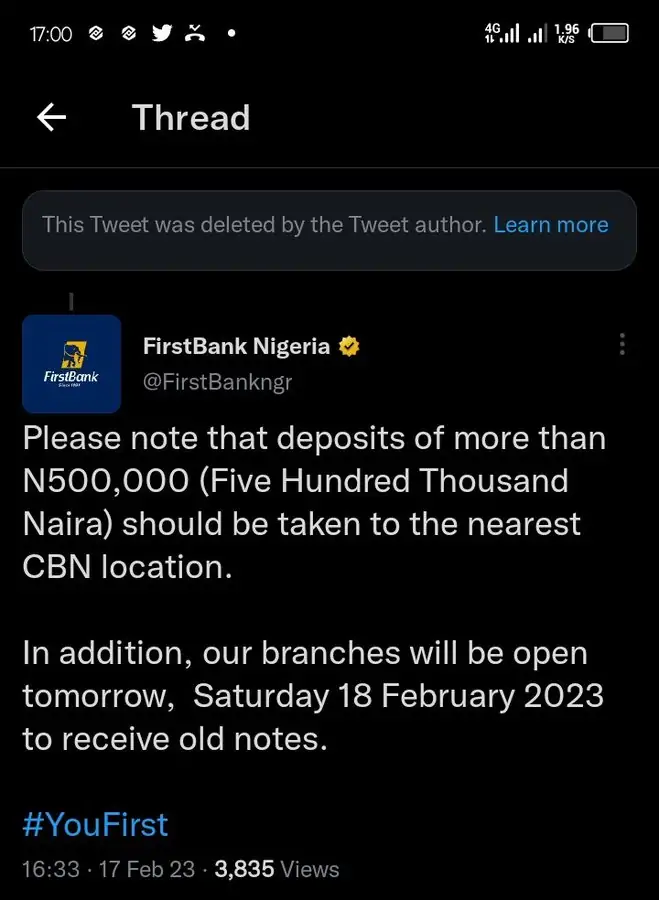Image resolution: width=659 pixels, height=900 pixels.
Task: View the FirstBank Nigeria account name
Action: coord(236,346)
